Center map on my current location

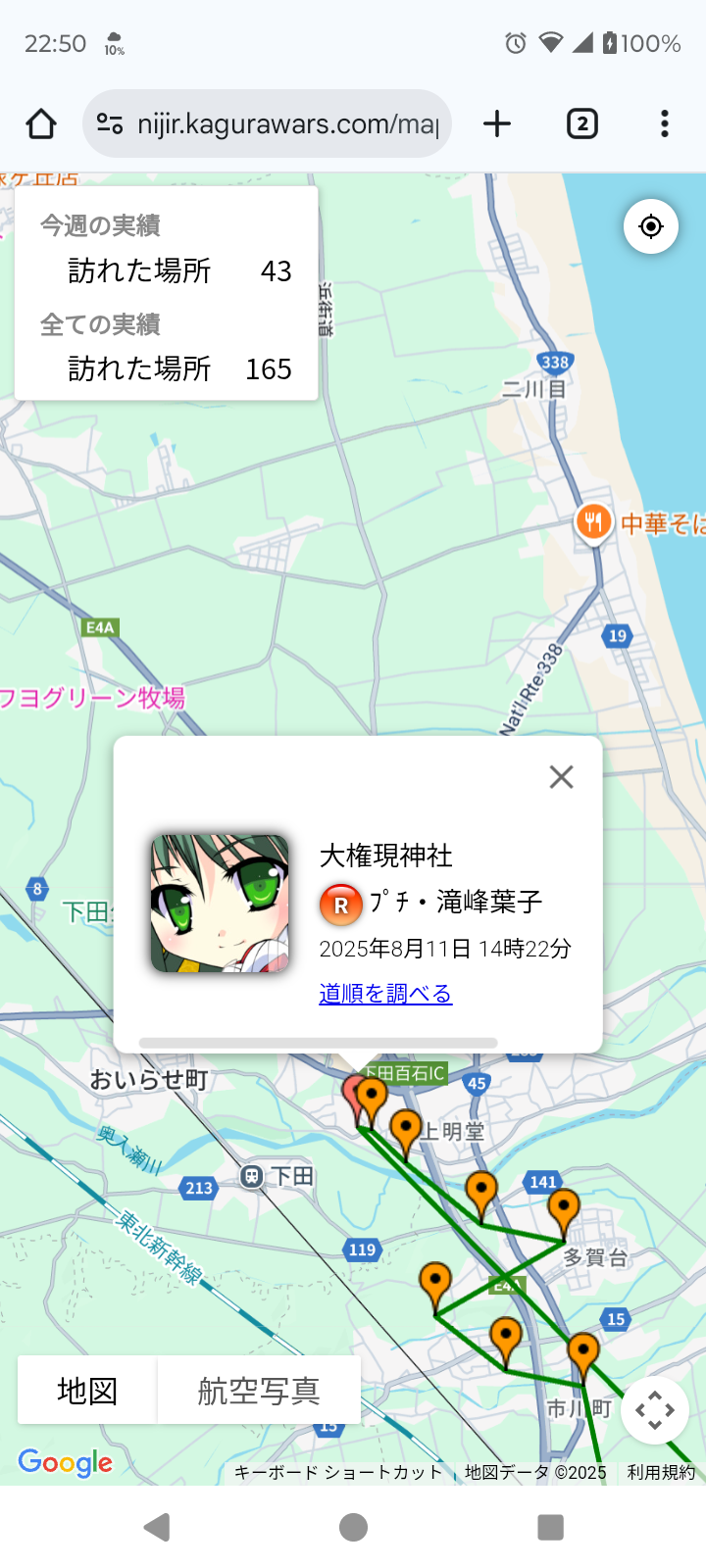[651, 226]
